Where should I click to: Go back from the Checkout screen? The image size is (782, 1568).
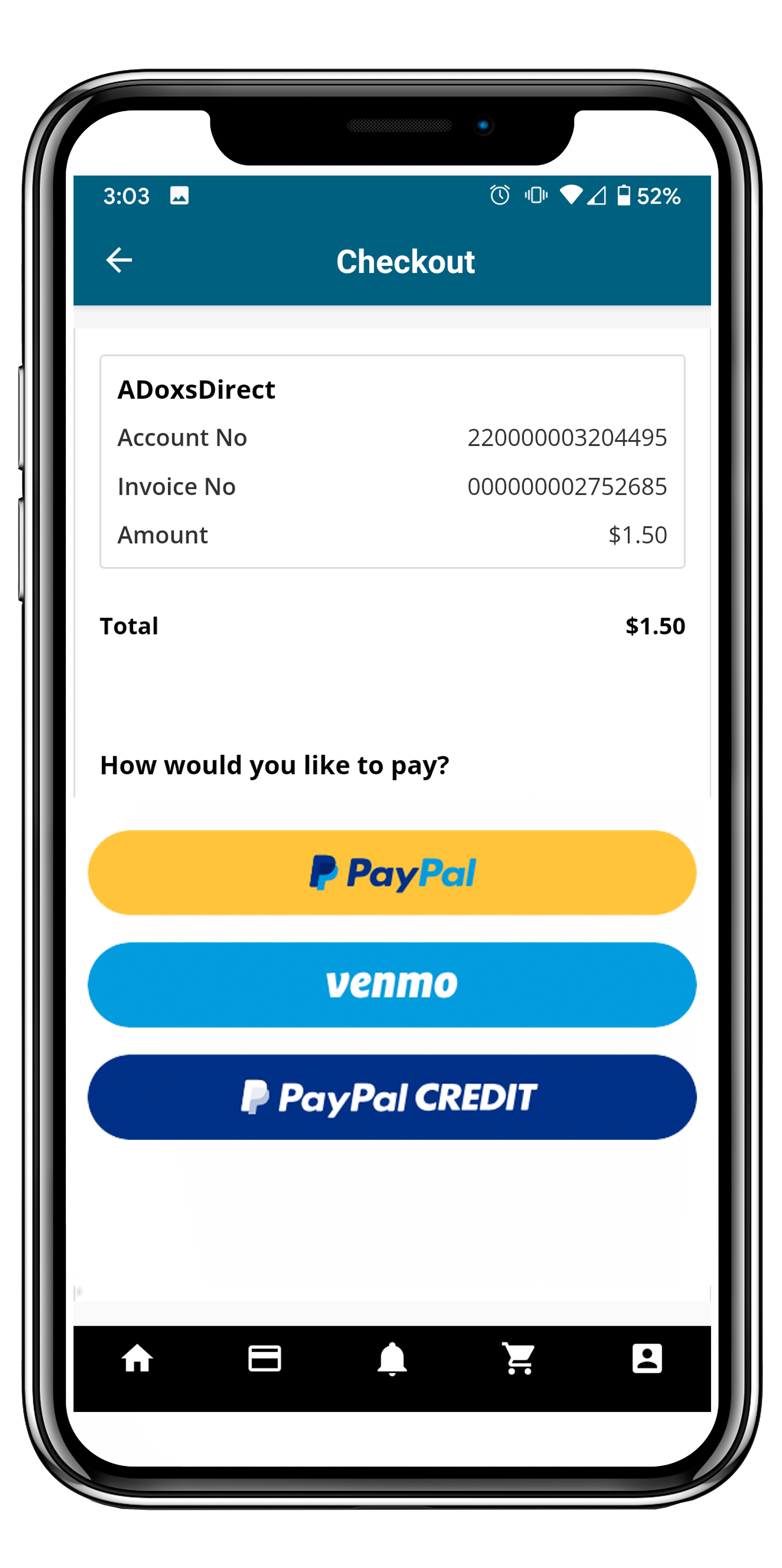point(119,261)
